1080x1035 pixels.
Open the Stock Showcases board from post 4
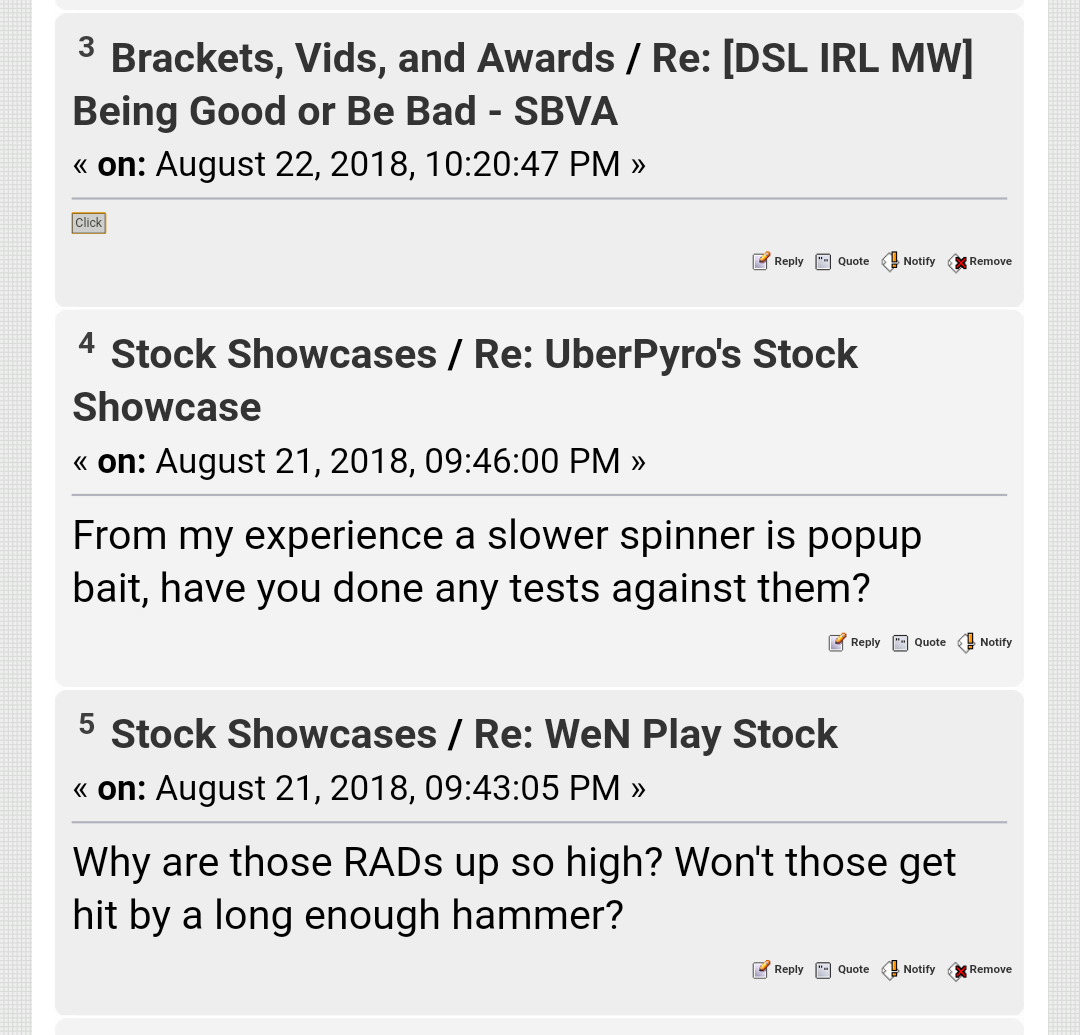273,354
